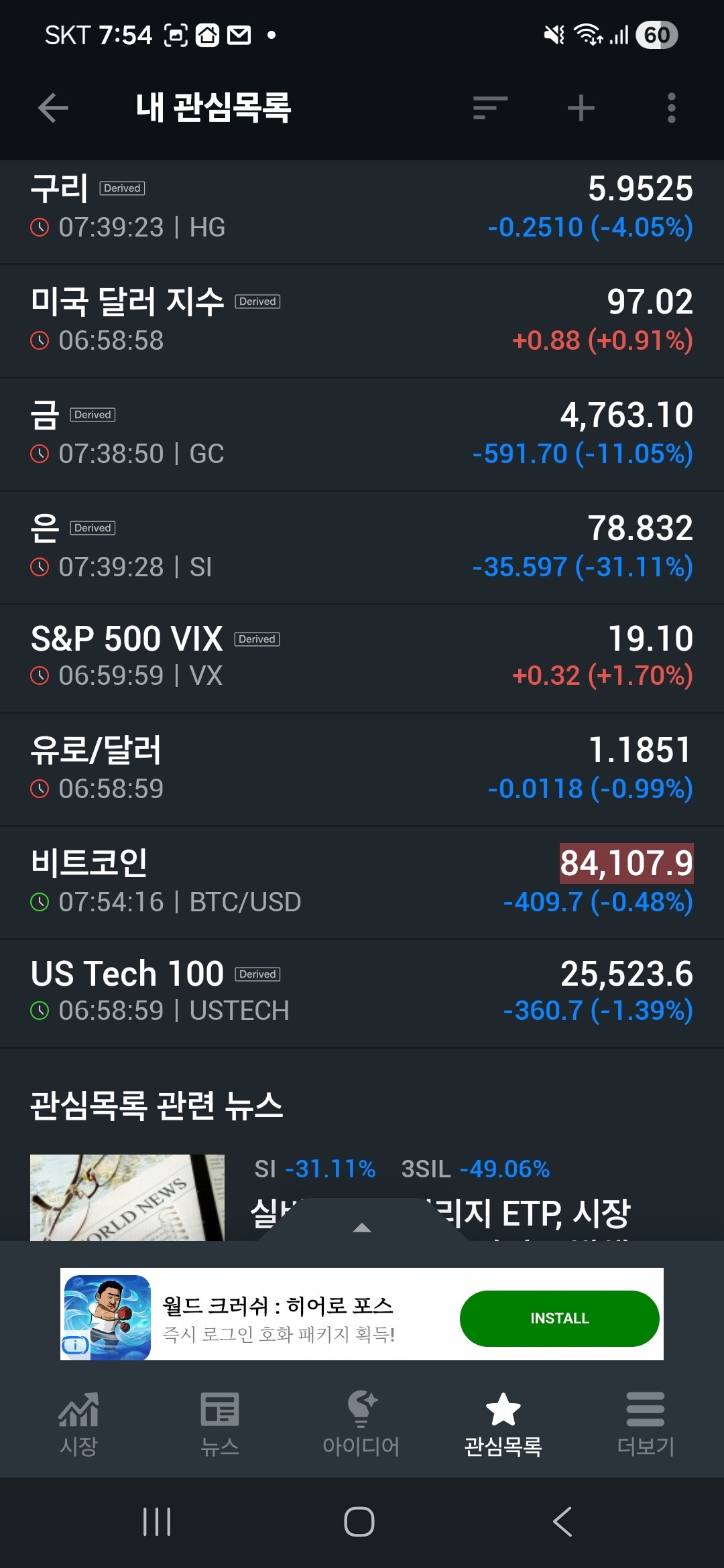Open the overflow menu
Screen dimensions: 724x1568
click(671, 108)
